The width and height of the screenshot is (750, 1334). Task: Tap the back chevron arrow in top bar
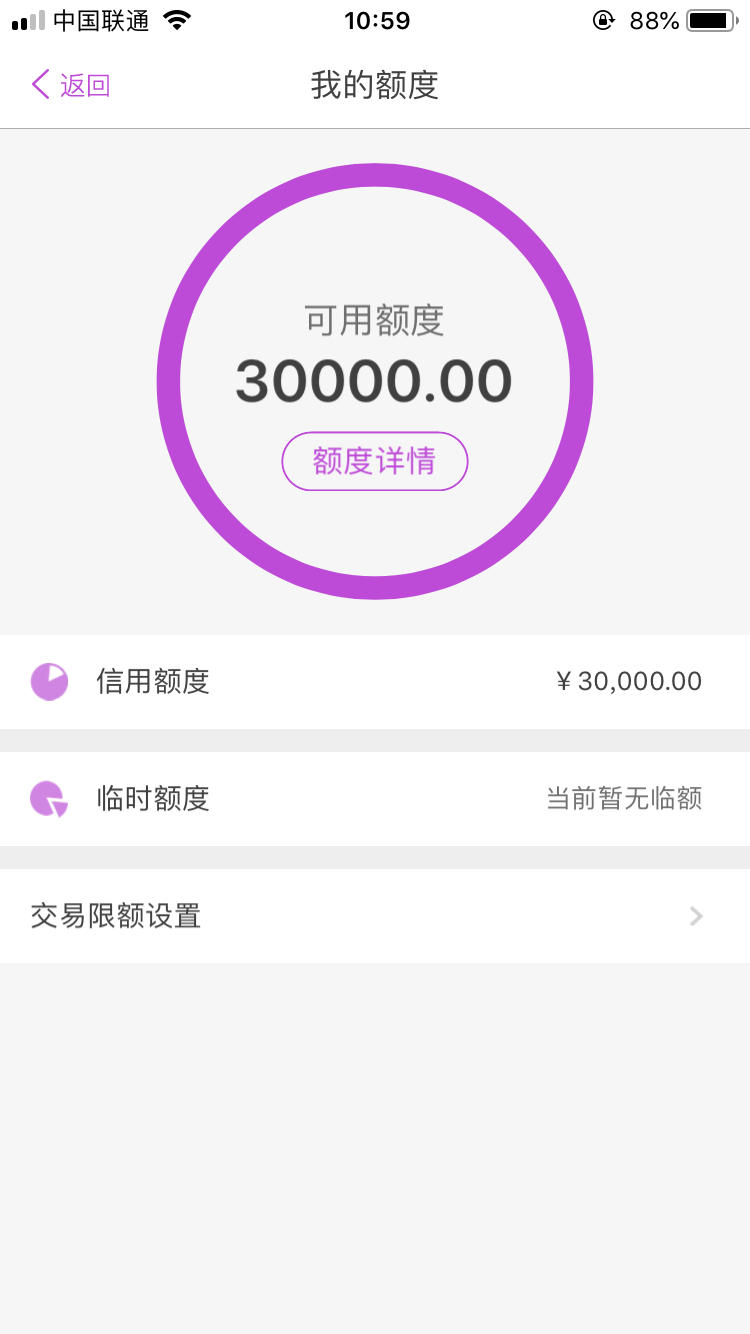click(38, 85)
